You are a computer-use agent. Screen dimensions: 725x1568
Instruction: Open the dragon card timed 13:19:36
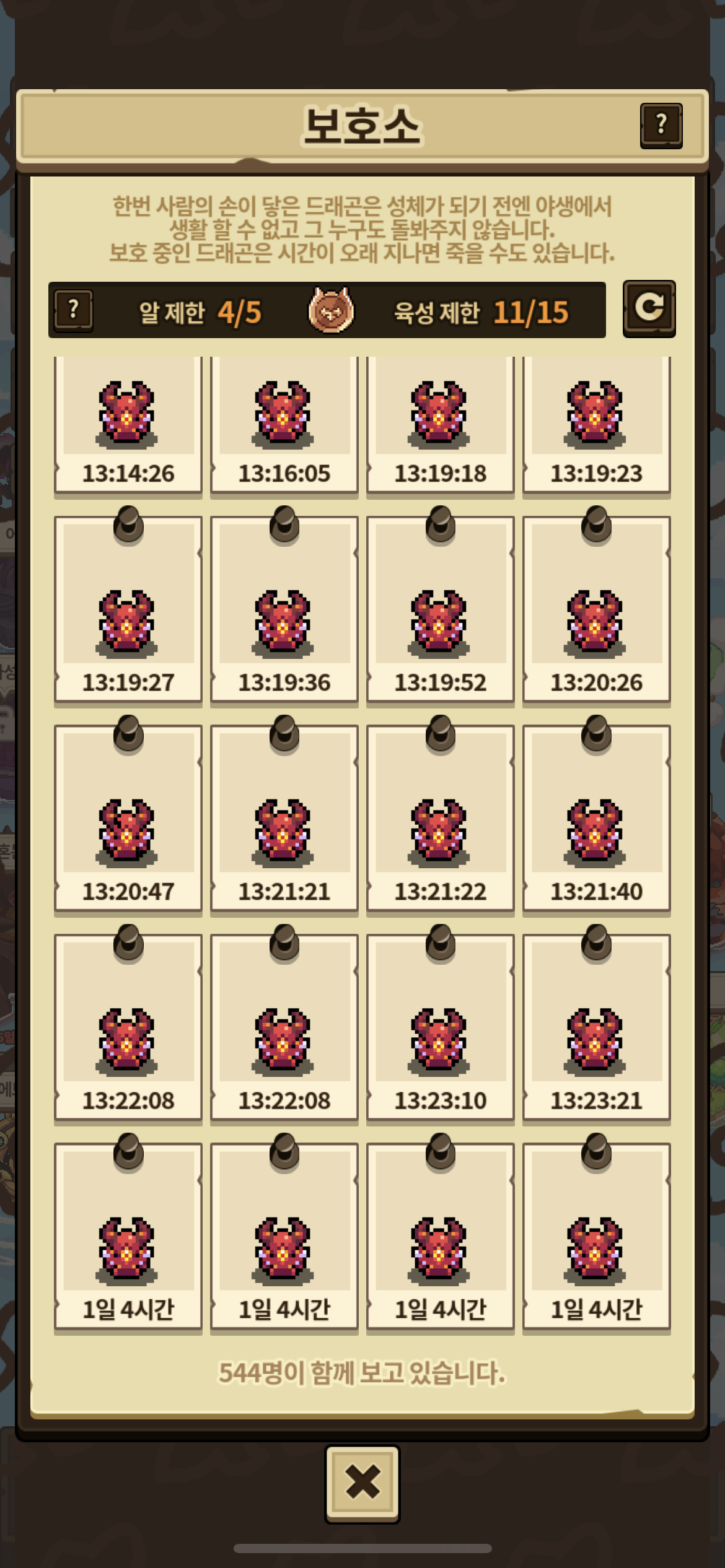[284, 610]
